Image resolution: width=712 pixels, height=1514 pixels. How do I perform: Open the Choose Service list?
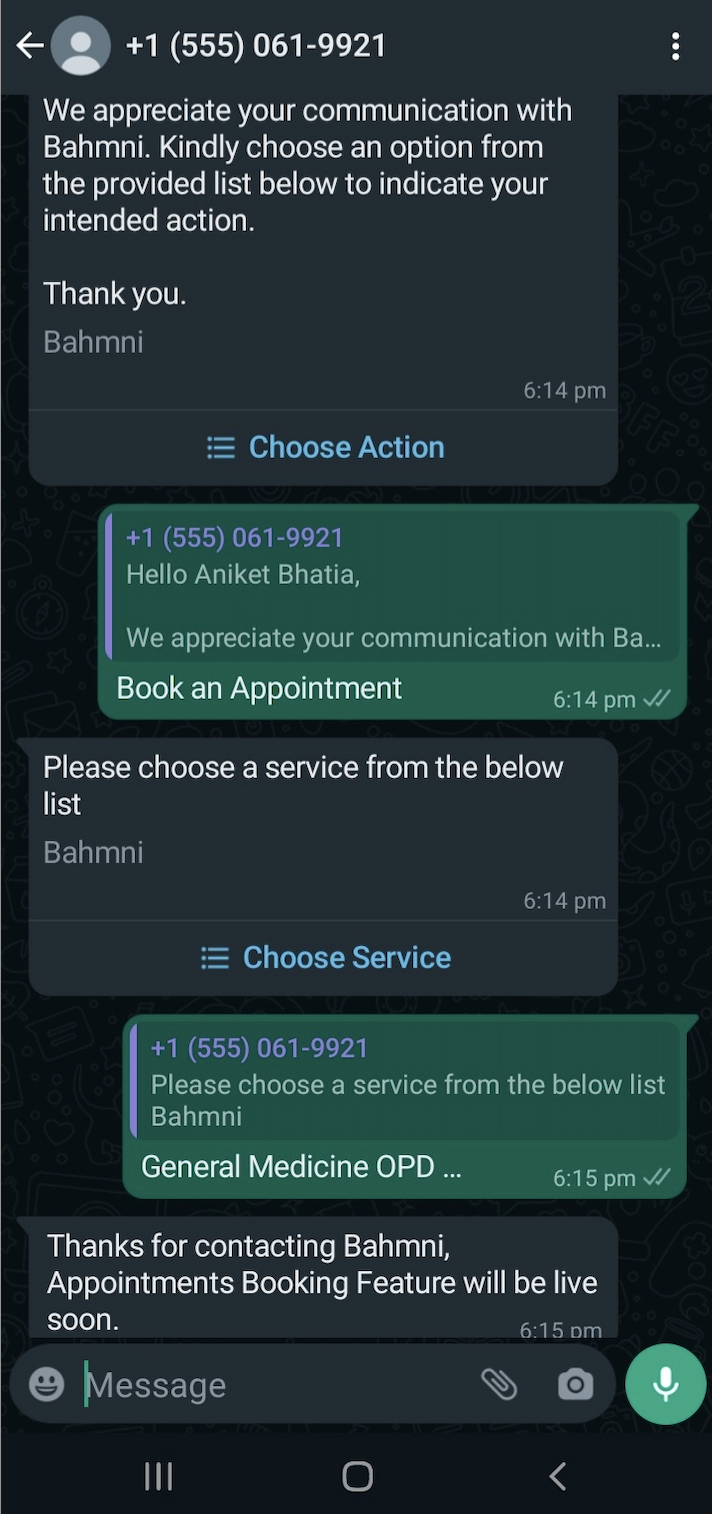pos(324,958)
